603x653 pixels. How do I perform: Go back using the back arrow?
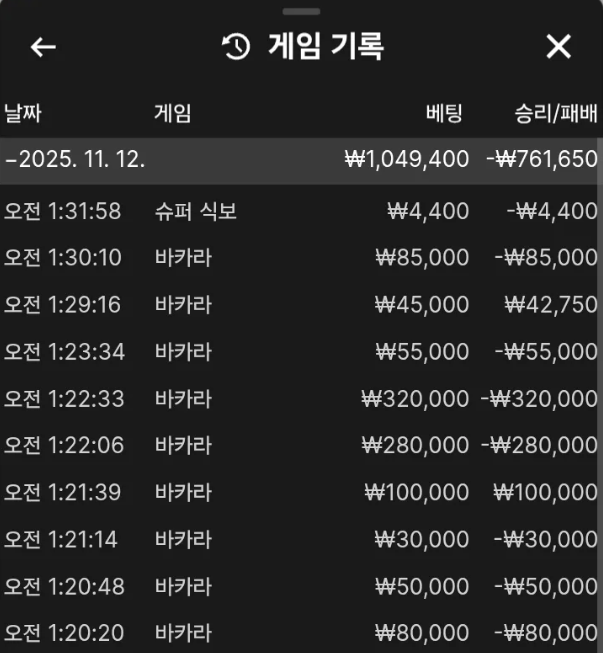coord(43,47)
